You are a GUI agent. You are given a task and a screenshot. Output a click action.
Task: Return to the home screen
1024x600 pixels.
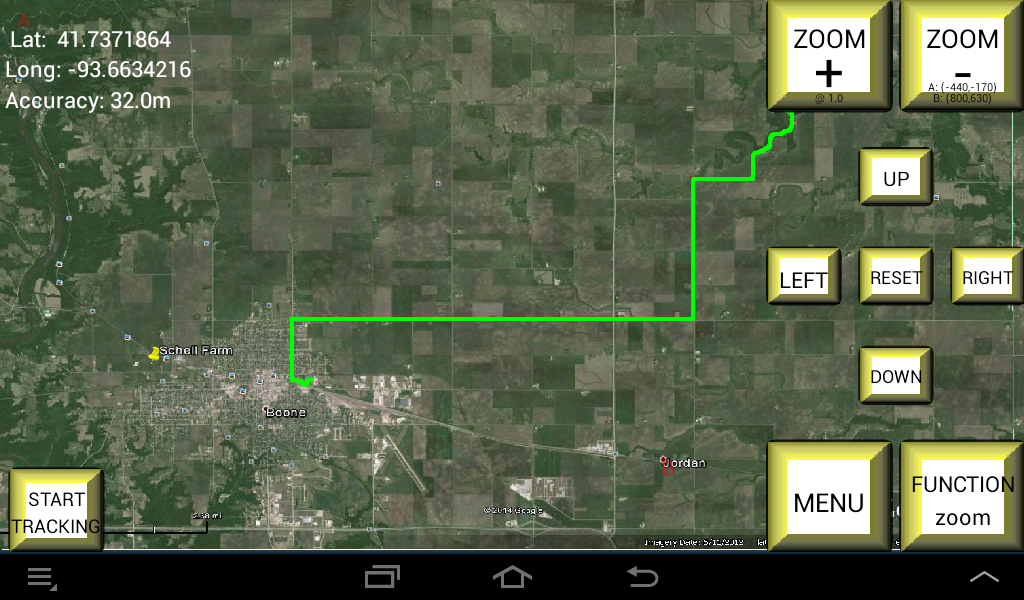point(512,576)
